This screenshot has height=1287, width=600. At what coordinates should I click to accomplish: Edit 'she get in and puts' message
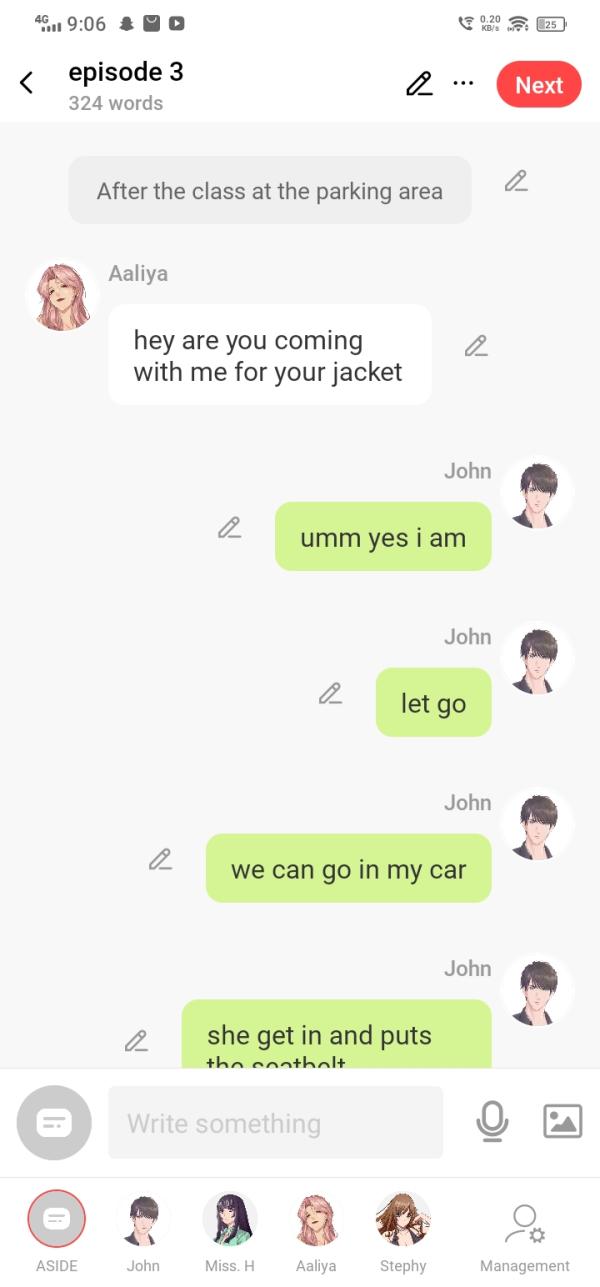click(136, 1041)
